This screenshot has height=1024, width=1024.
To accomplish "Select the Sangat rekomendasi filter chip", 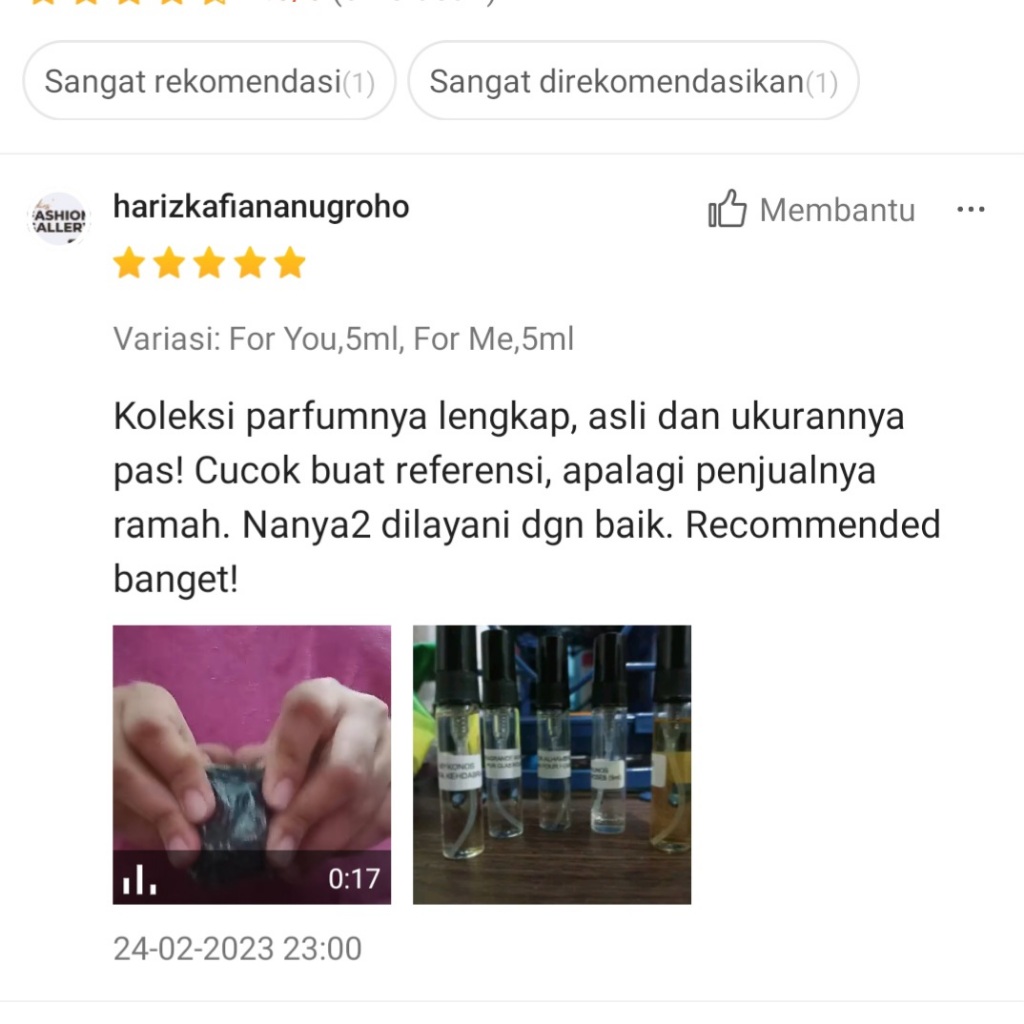I will coord(209,81).
